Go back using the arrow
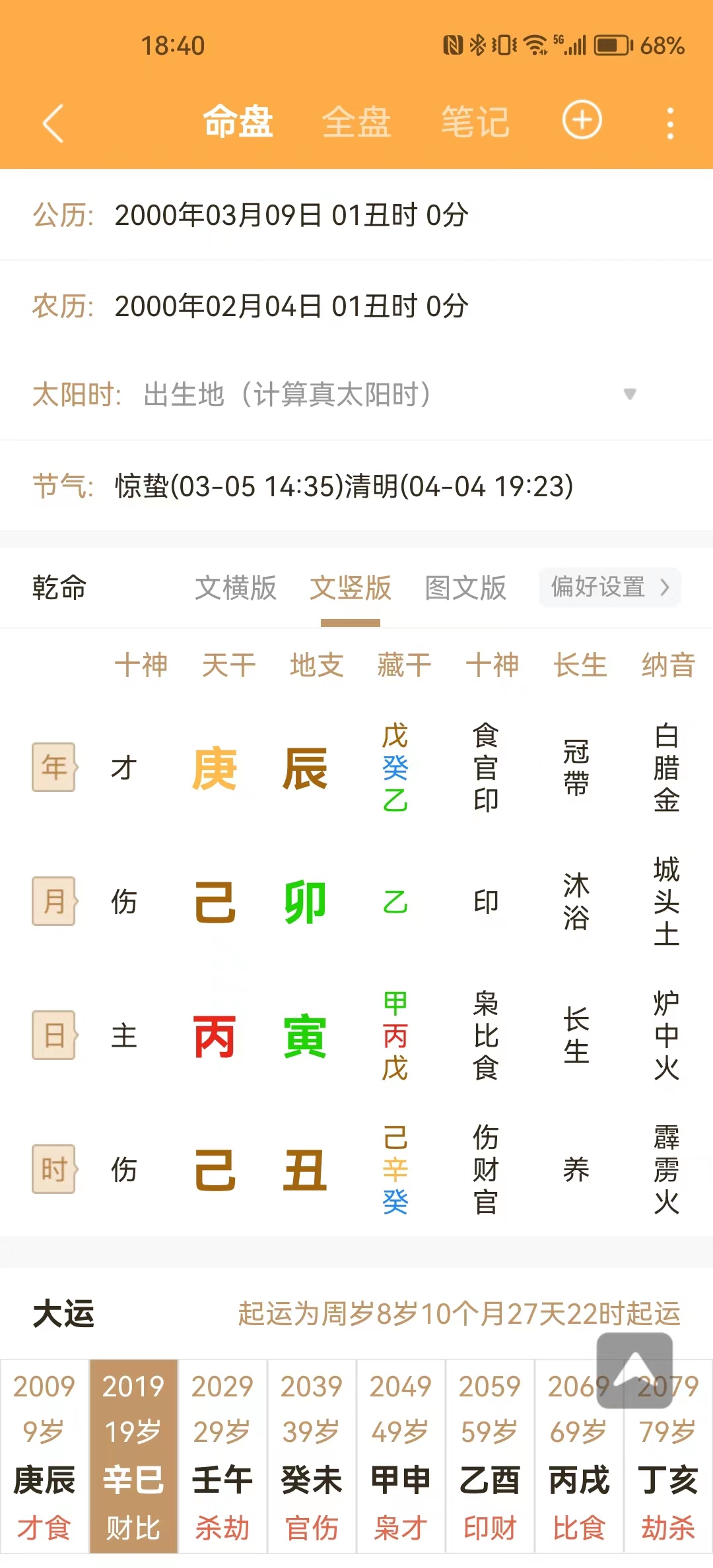The image size is (713, 1568). pos(53,123)
